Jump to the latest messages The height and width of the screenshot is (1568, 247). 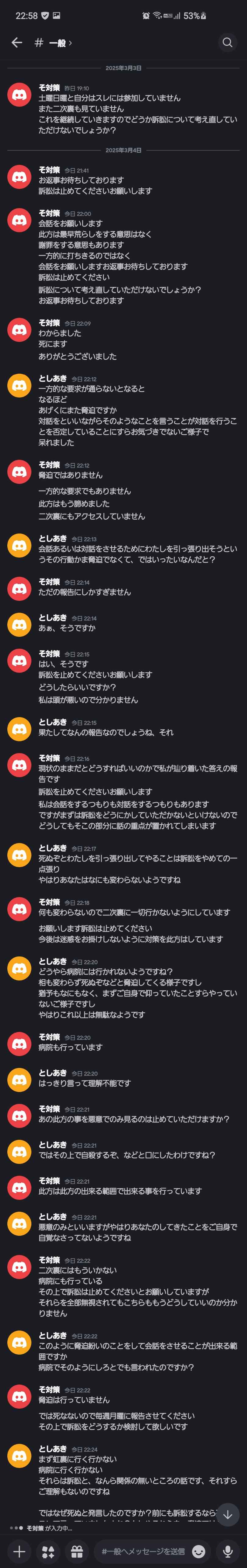coord(227,1515)
